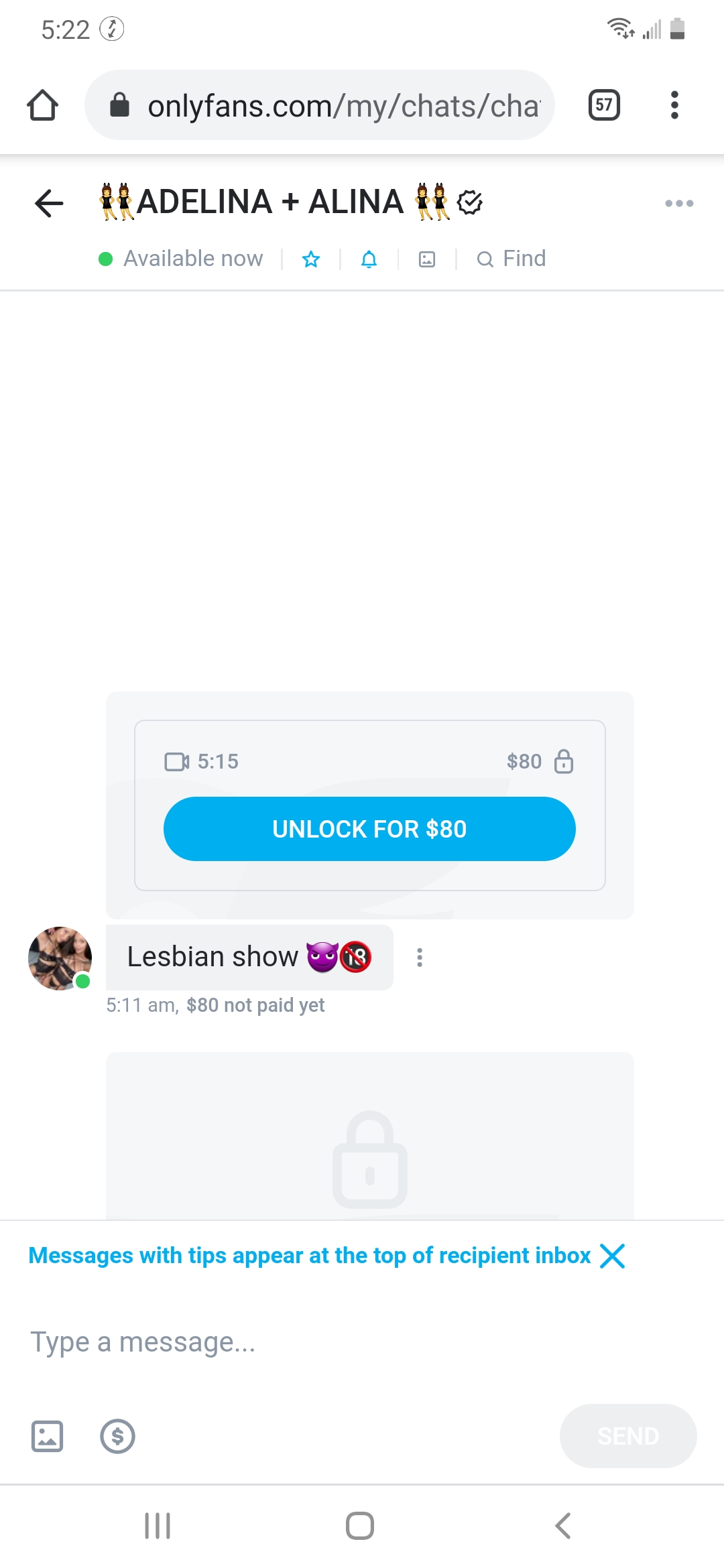Focus the Type a message field
Screen dimensions: 724x1568
pyautogui.click(x=335, y=1342)
